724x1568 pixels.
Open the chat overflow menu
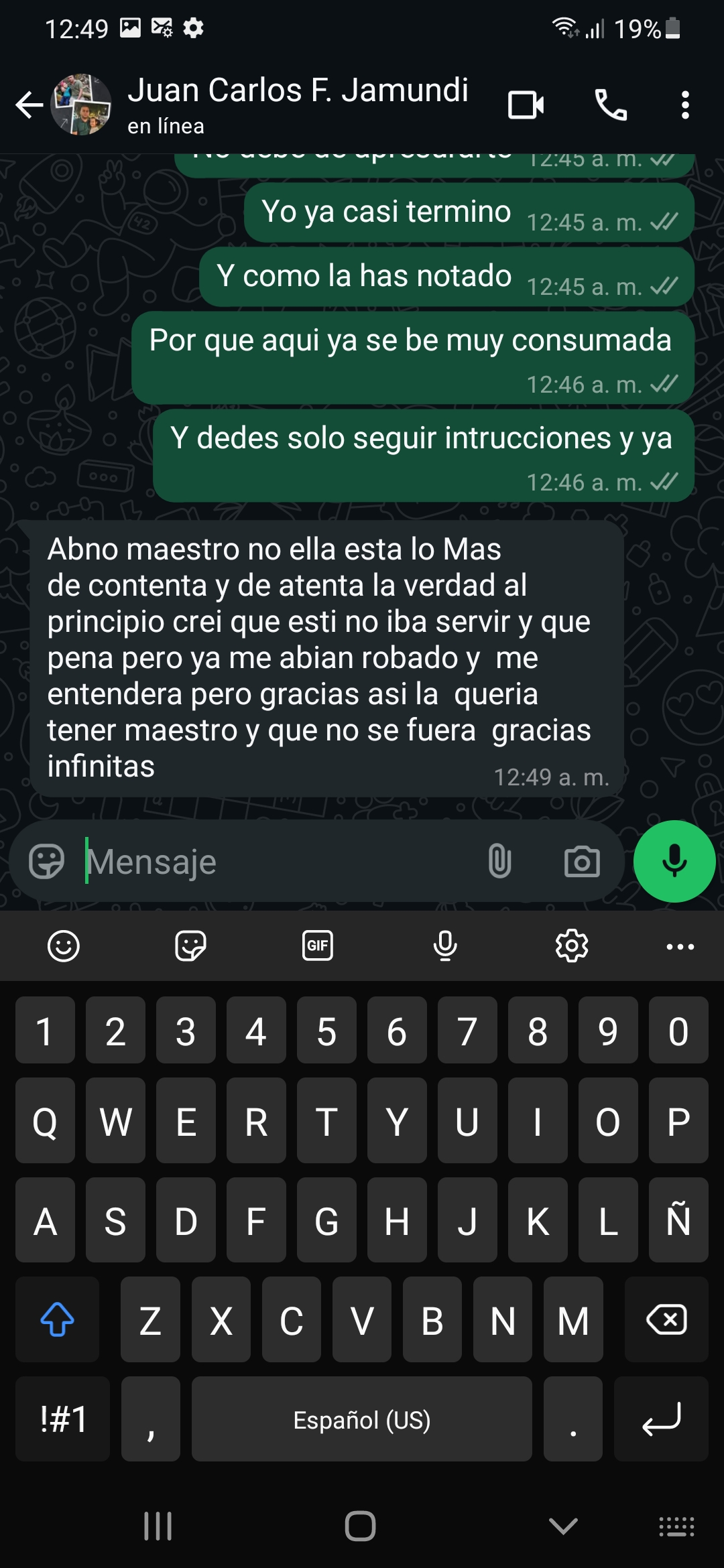coord(684,105)
